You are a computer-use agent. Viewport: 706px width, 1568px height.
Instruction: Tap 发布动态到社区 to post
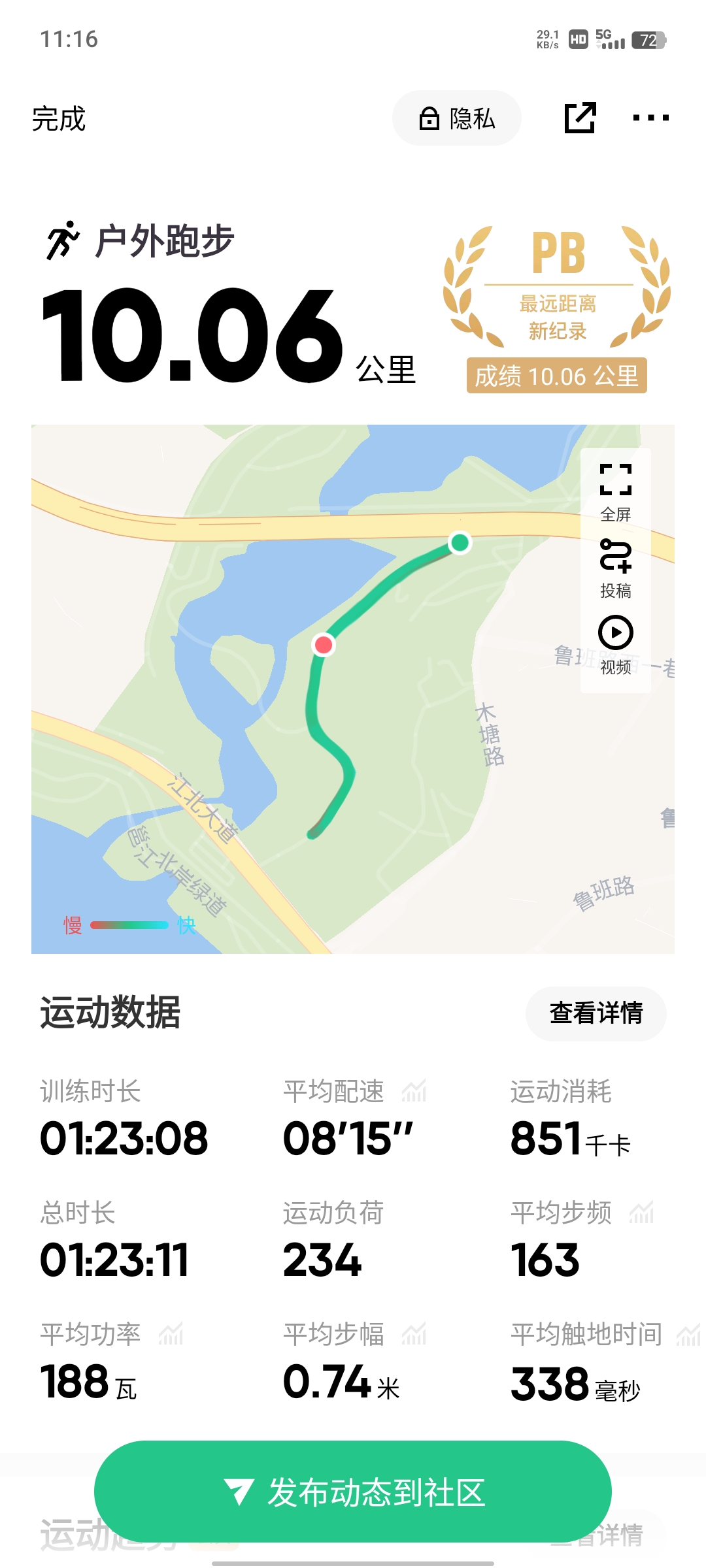[353, 1492]
